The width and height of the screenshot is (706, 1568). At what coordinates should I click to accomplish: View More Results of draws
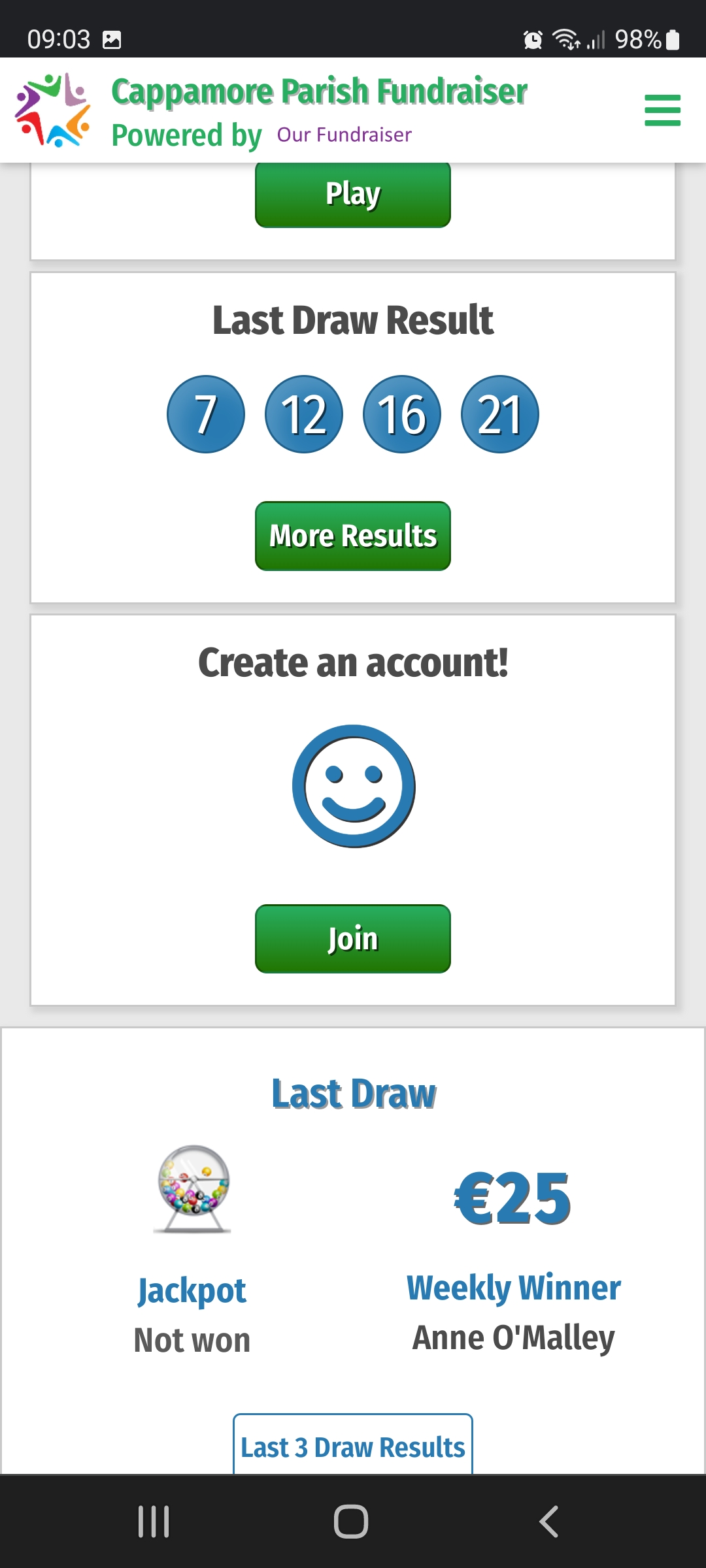click(x=353, y=536)
